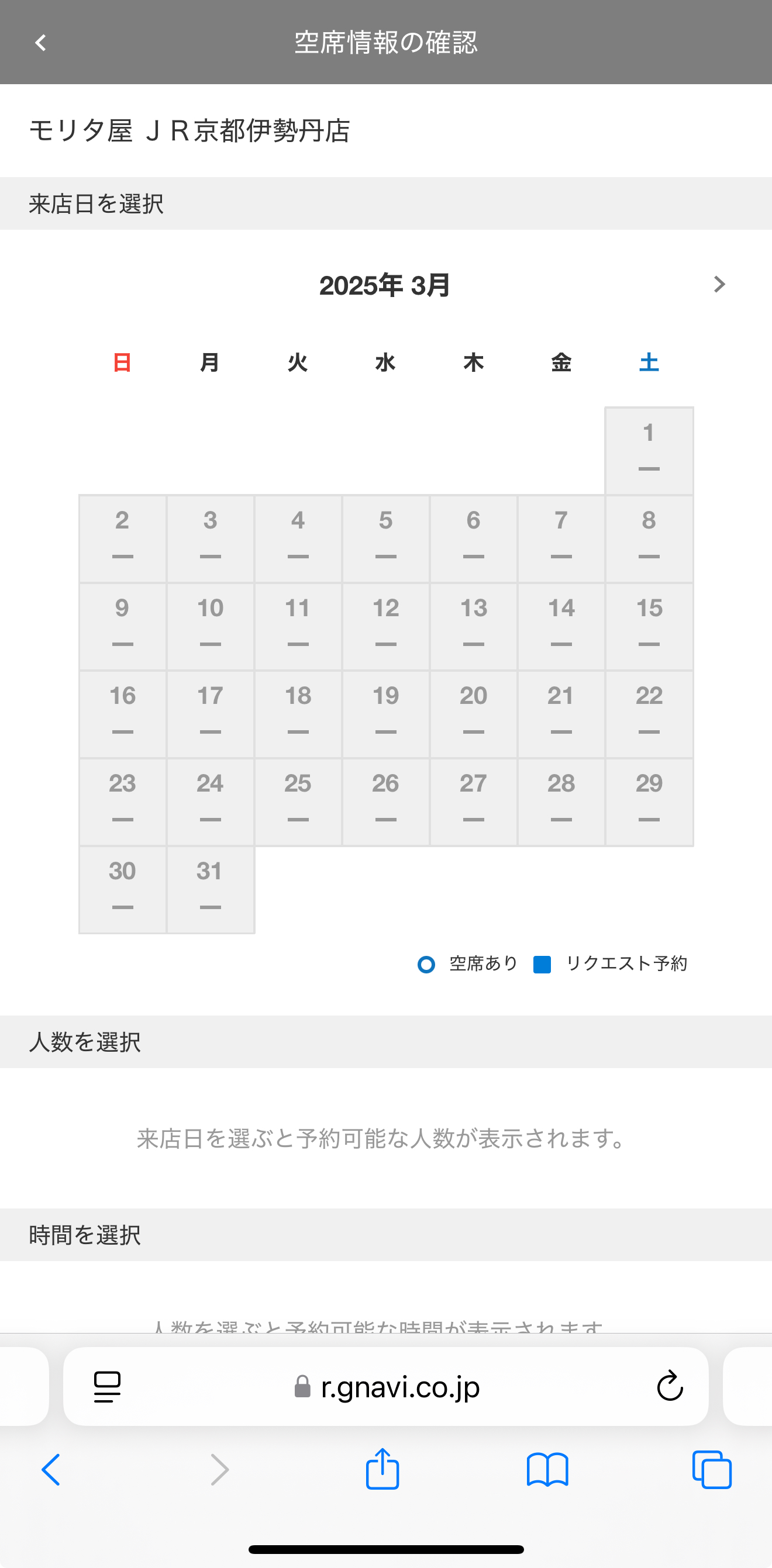Viewport: 772px width, 1568px height.
Task: Reload the current page
Action: [x=670, y=1387]
